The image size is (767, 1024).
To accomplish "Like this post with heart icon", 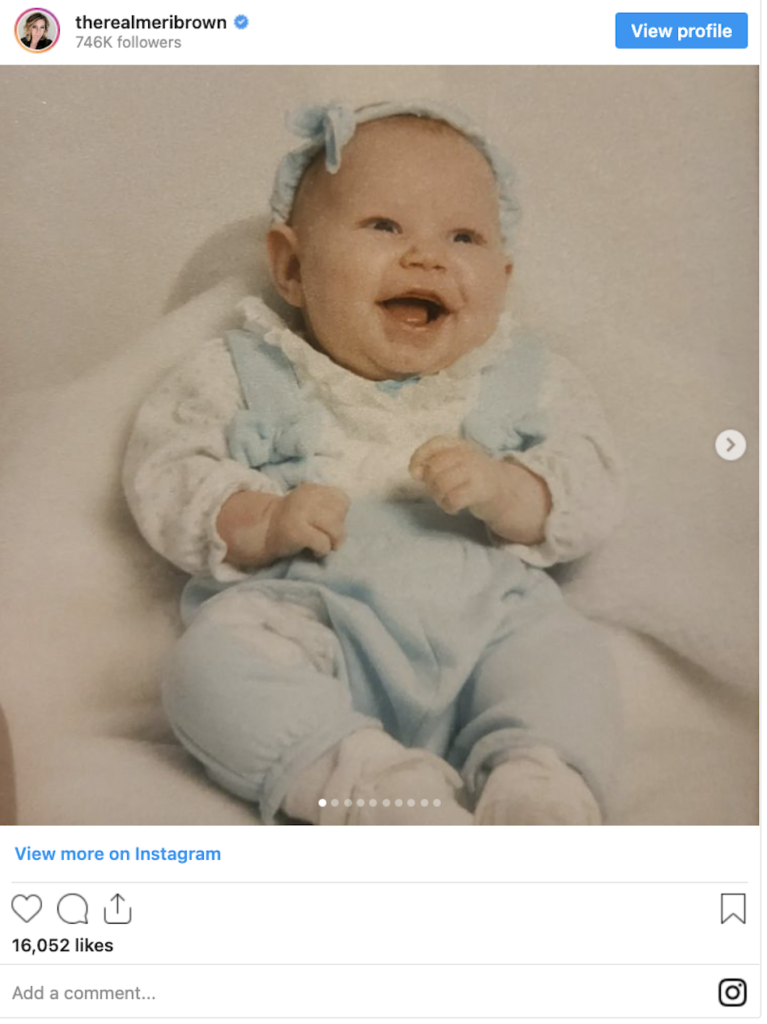I will [x=27, y=908].
